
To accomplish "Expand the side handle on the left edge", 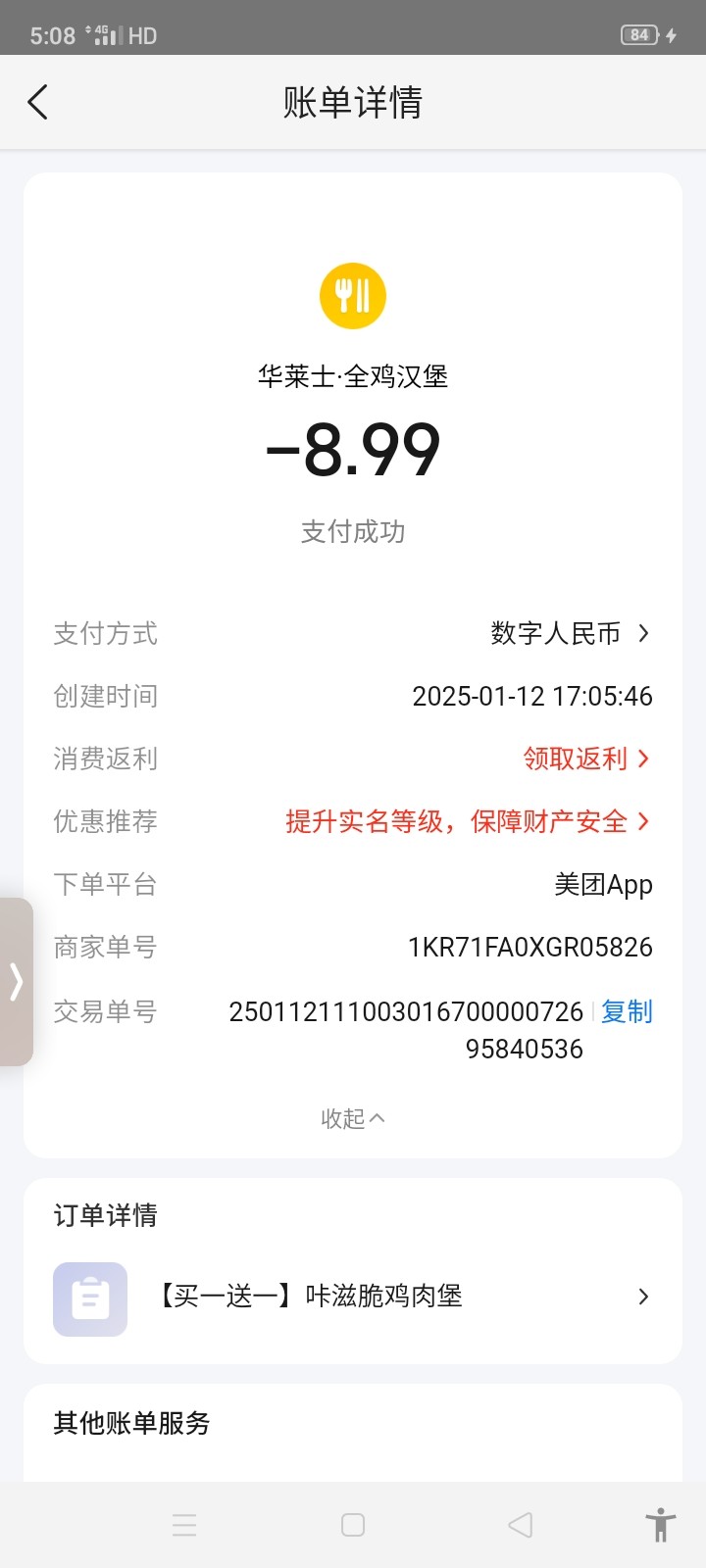I will 16,981.
